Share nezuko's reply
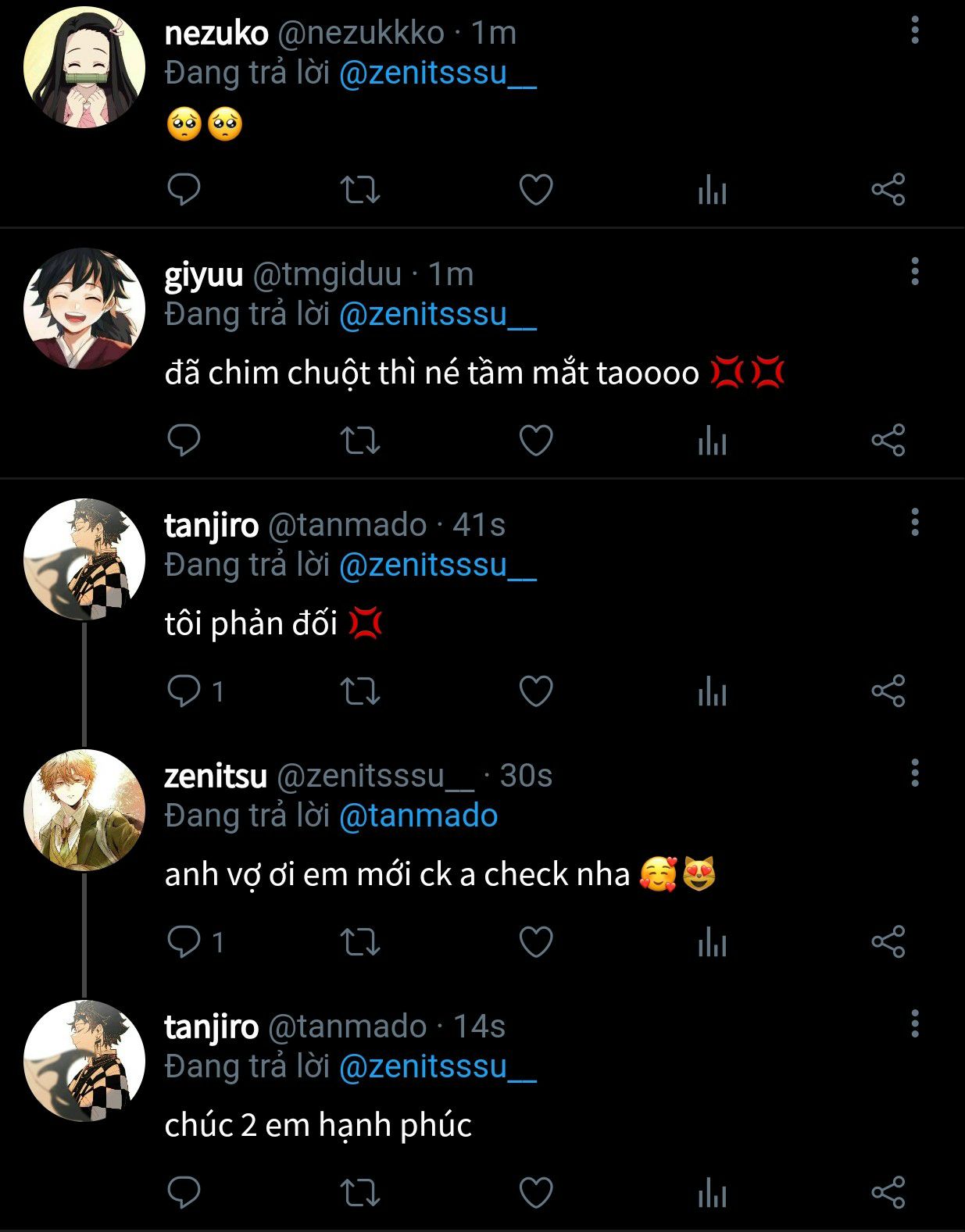This screenshot has width=965, height=1232. 888,190
